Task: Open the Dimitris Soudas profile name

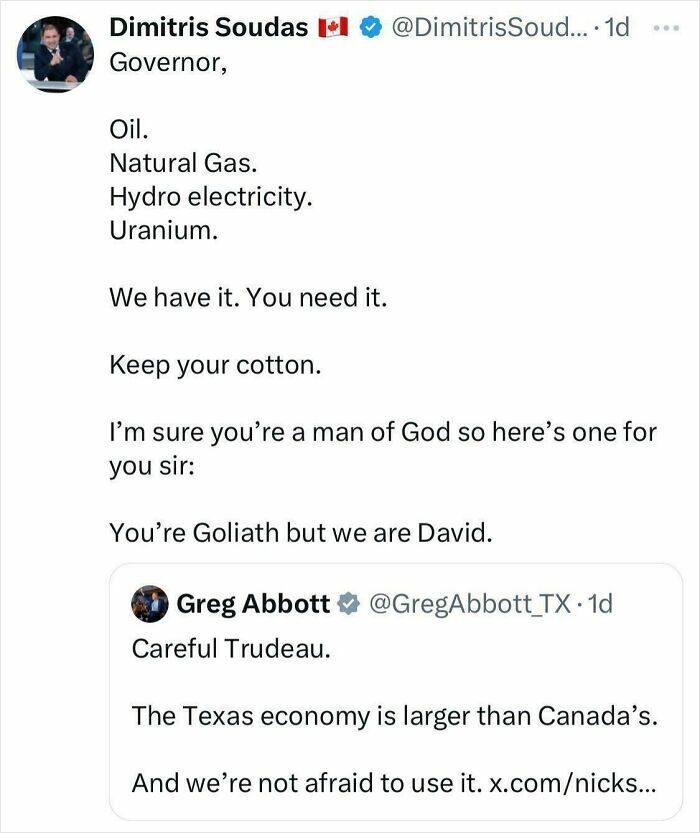Action: (x=207, y=28)
